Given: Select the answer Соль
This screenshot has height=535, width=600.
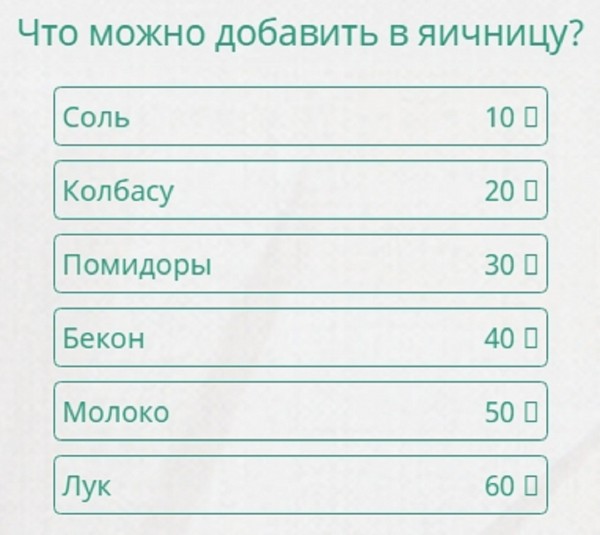Looking at the screenshot, I should pos(300,117).
